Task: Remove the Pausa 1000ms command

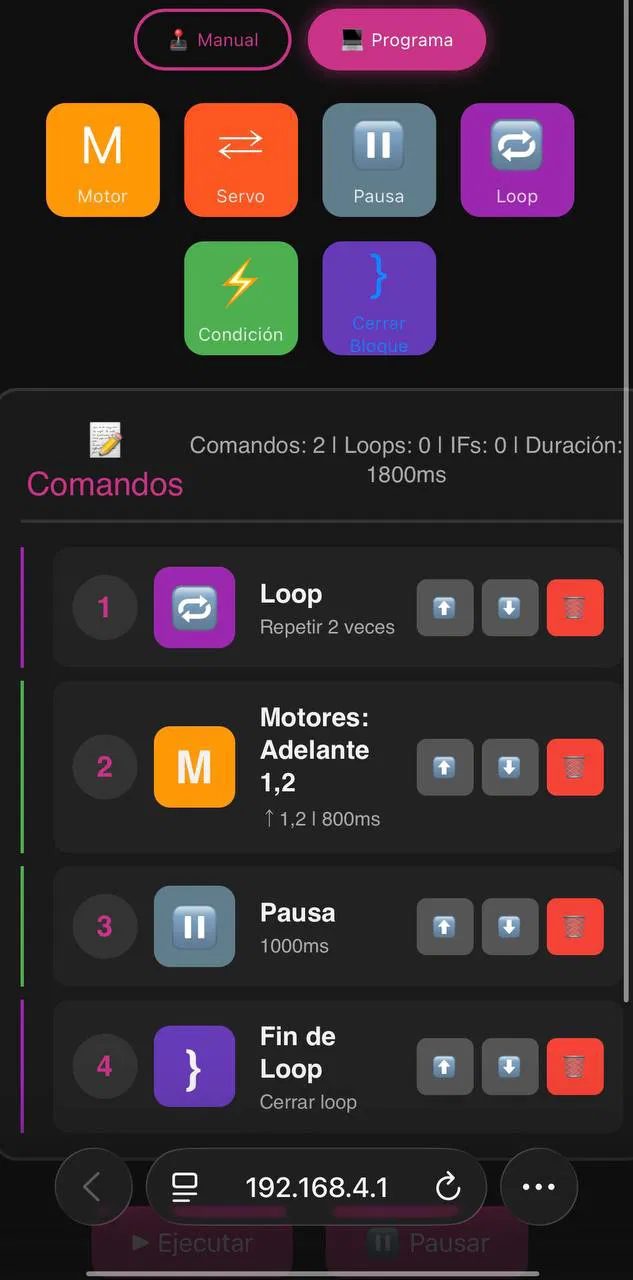Action: (x=575, y=927)
